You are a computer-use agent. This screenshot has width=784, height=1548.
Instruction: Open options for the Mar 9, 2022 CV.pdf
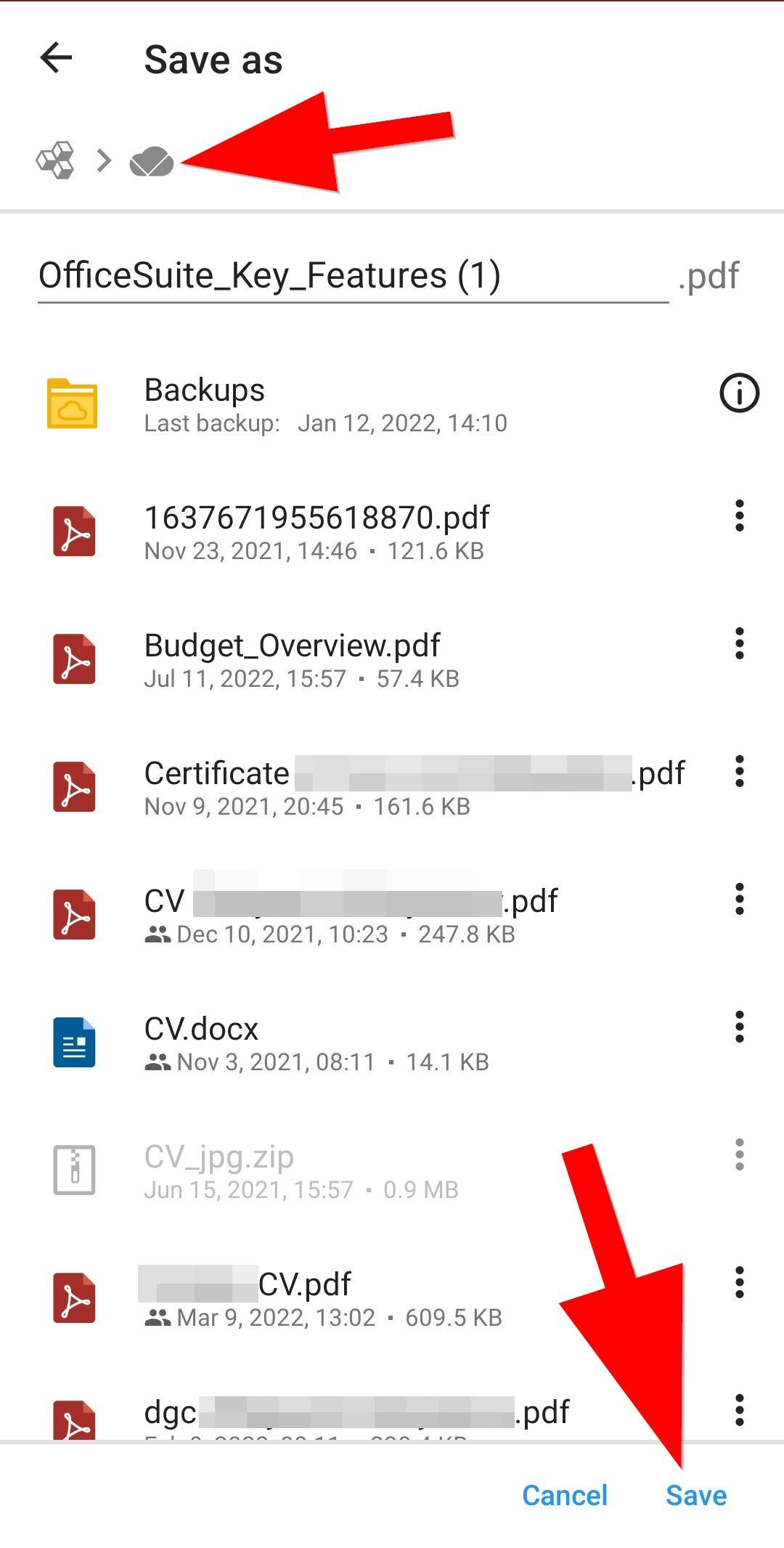click(x=739, y=1282)
